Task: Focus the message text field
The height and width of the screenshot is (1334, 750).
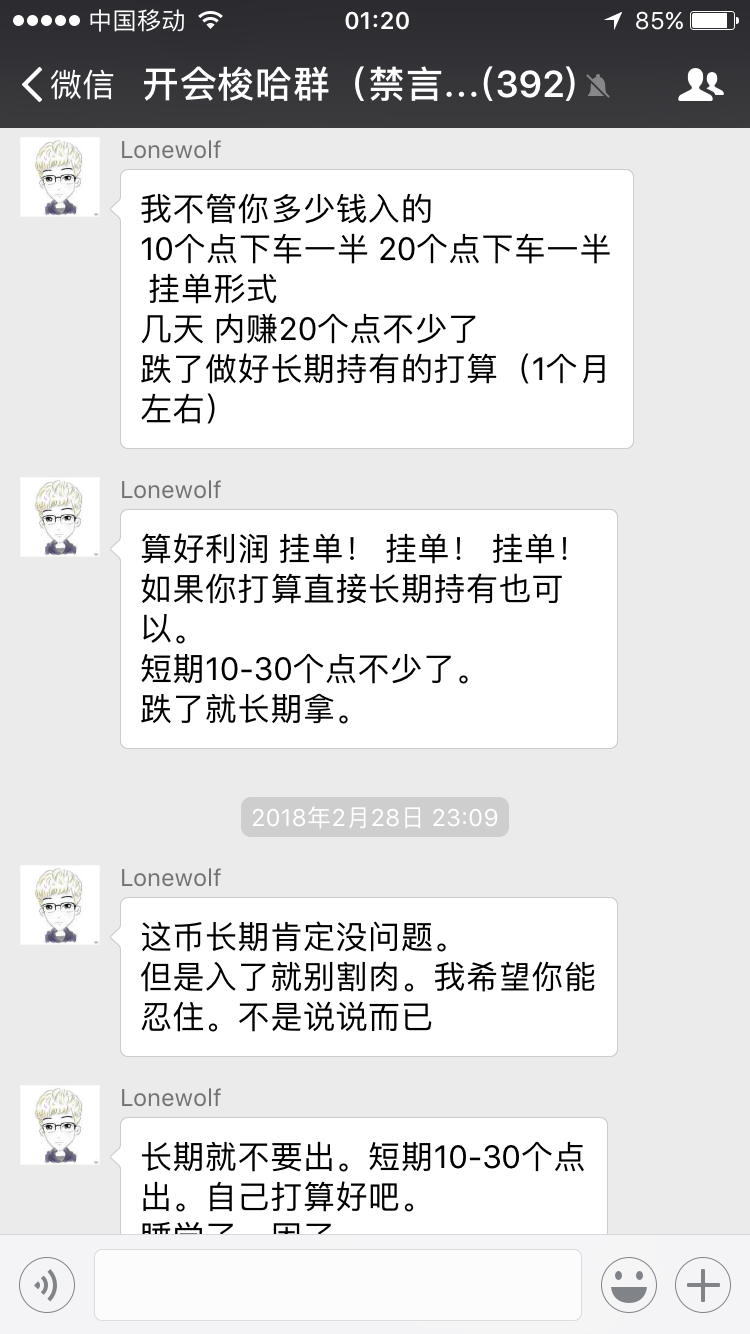Action: pyautogui.click(x=337, y=1285)
